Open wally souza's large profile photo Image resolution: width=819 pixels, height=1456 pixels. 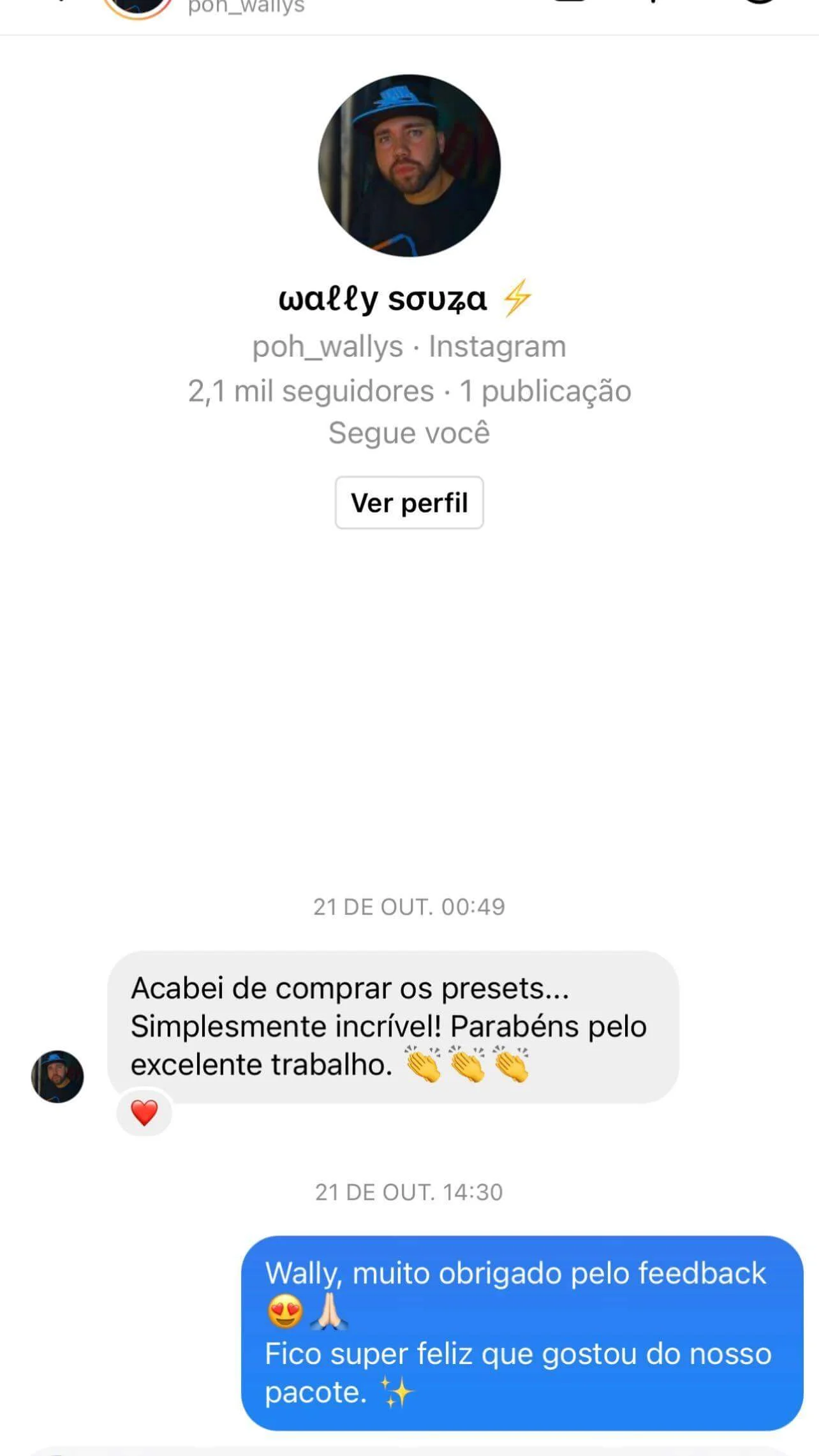tap(409, 166)
